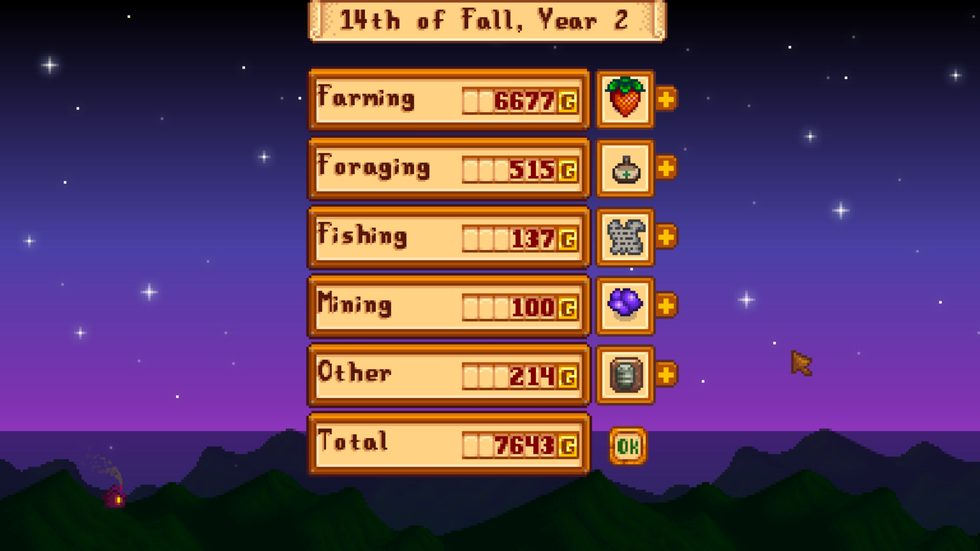Expand the Mining shipped items list

[x=666, y=305]
